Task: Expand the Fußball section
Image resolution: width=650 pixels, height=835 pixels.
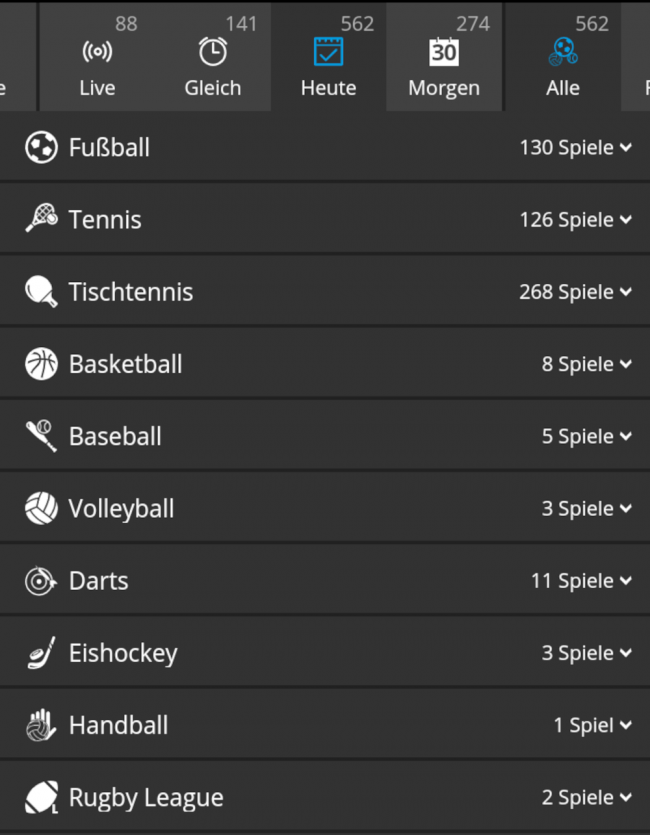Action: [x=325, y=148]
